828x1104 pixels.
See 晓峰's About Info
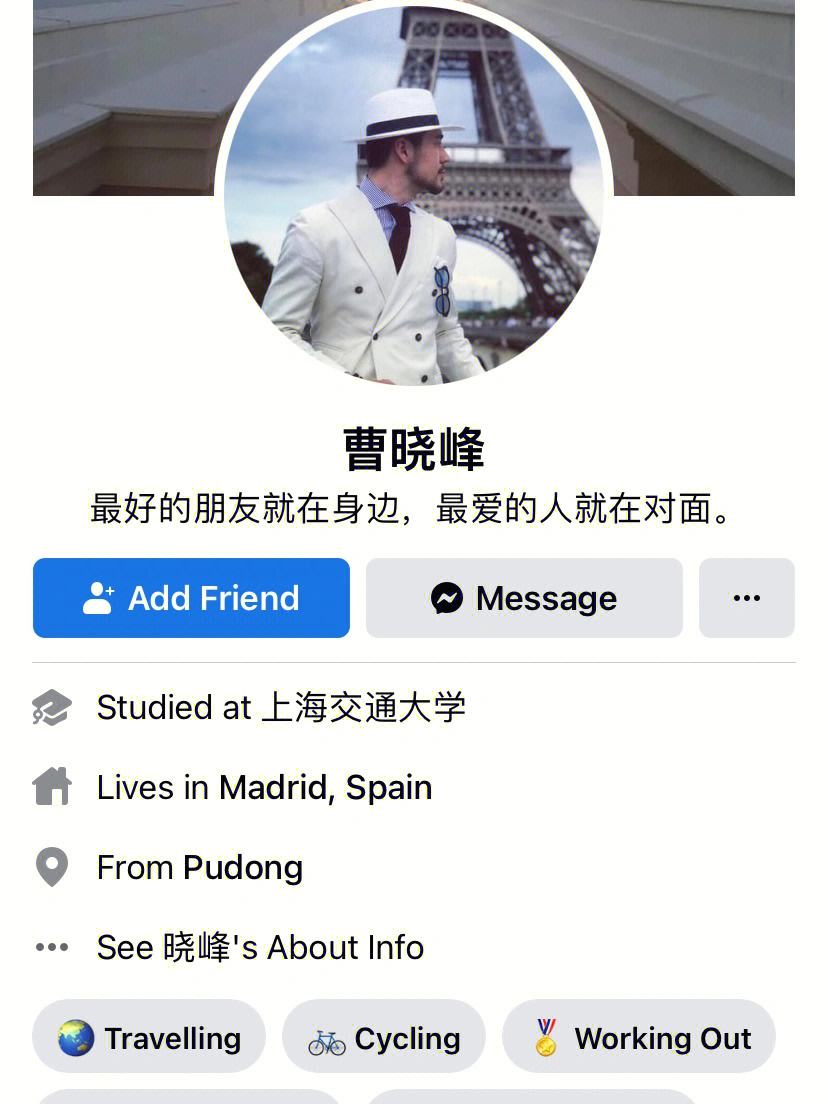coord(260,948)
